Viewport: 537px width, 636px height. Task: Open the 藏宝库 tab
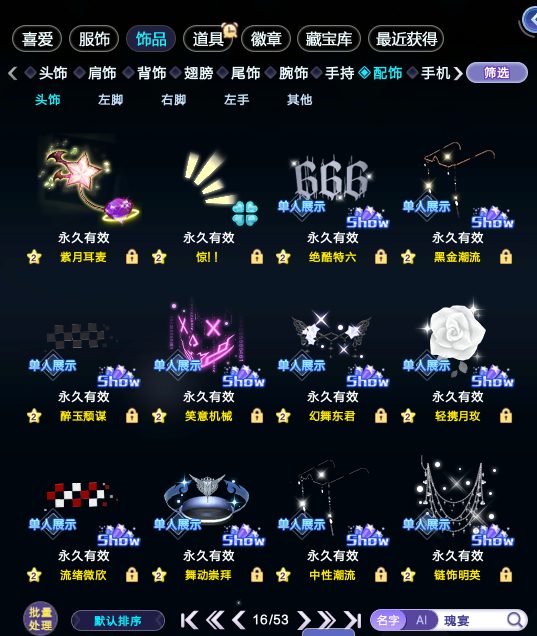pyautogui.click(x=329, y=39)
